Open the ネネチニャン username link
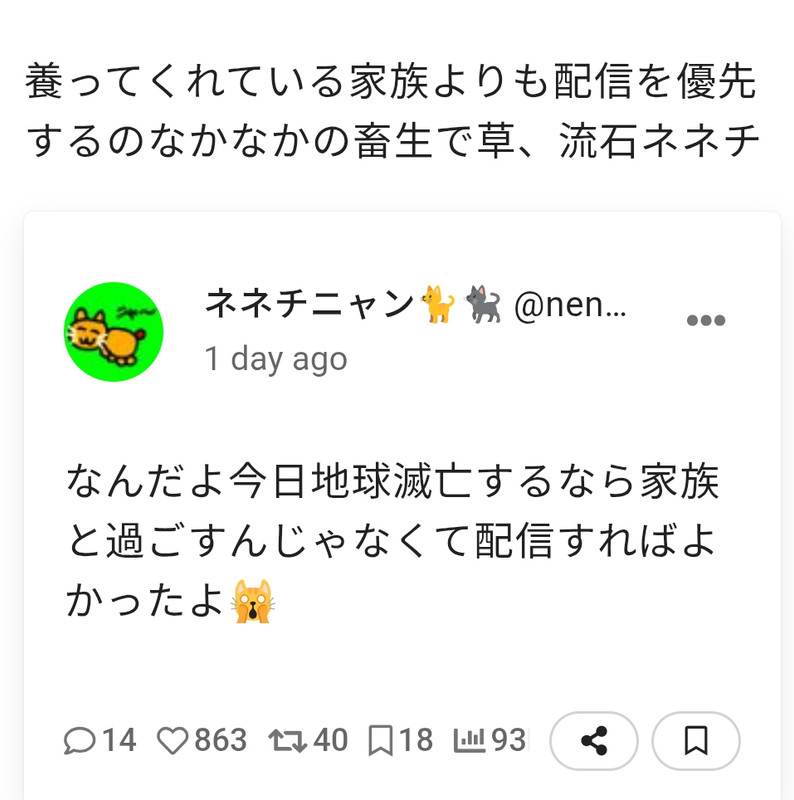The width and height of the screenshot is (794, 800). click(x=309, y=304)
